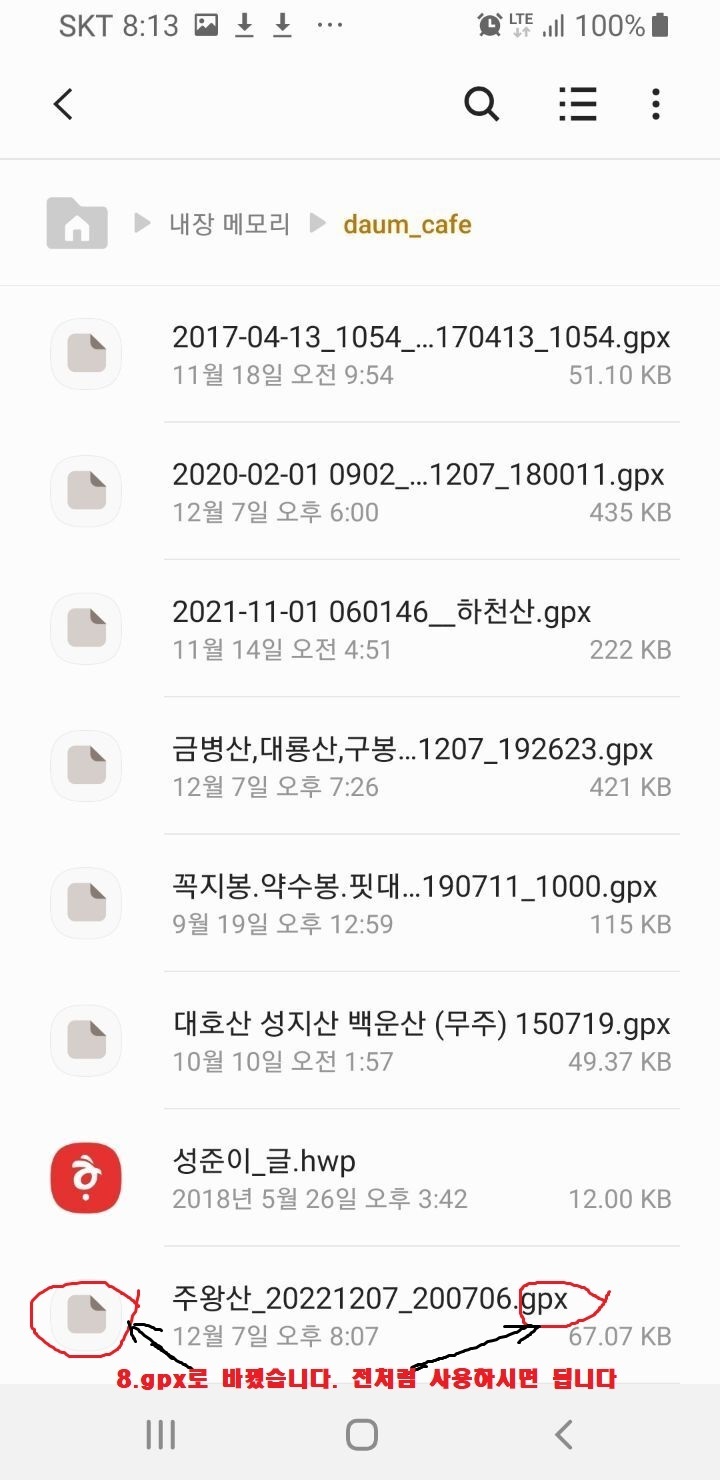Go back using the top arrow
This screenshot has height=1480, width=720.
tap(64, 104)
